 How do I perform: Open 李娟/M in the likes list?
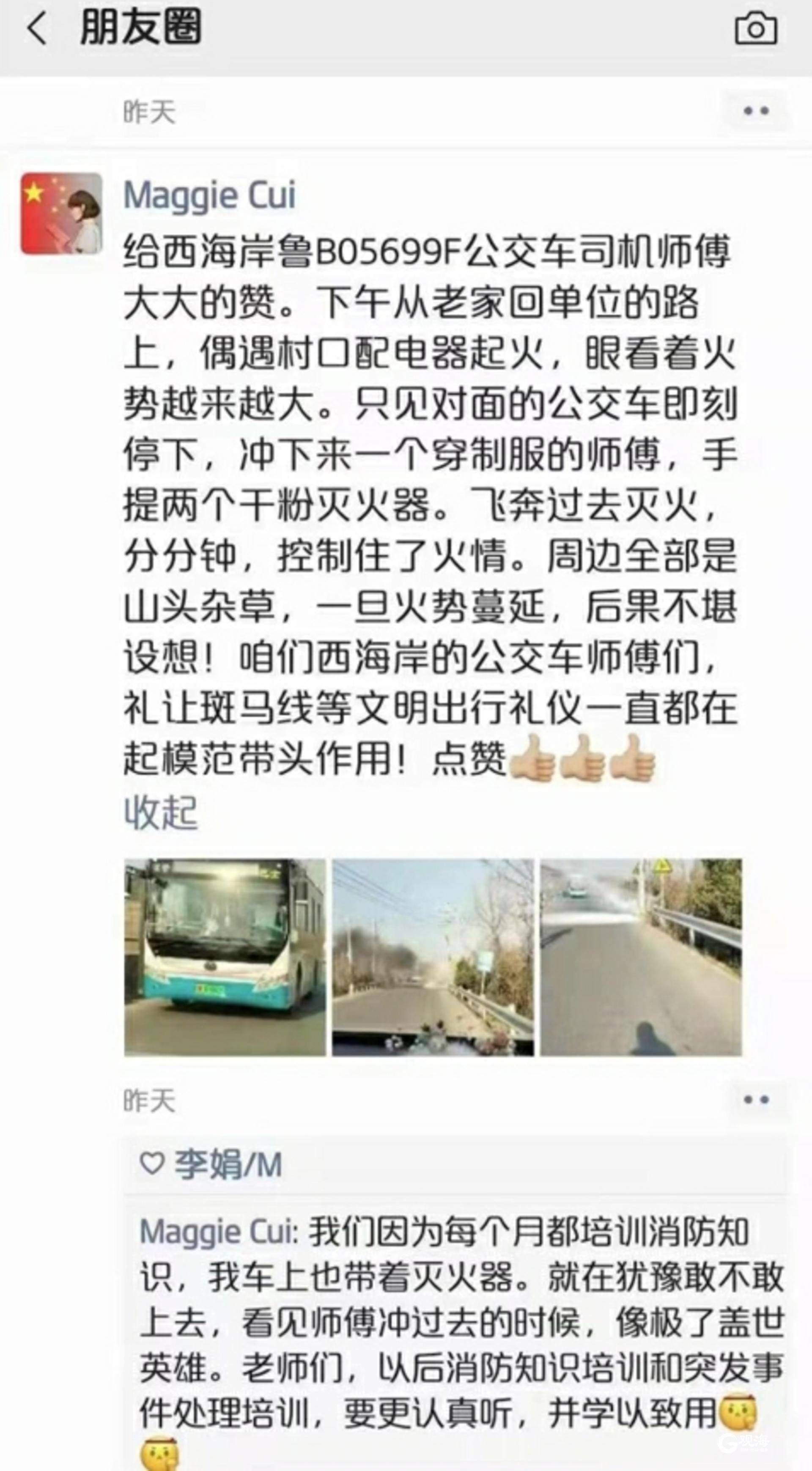[x=228, y=1164]
